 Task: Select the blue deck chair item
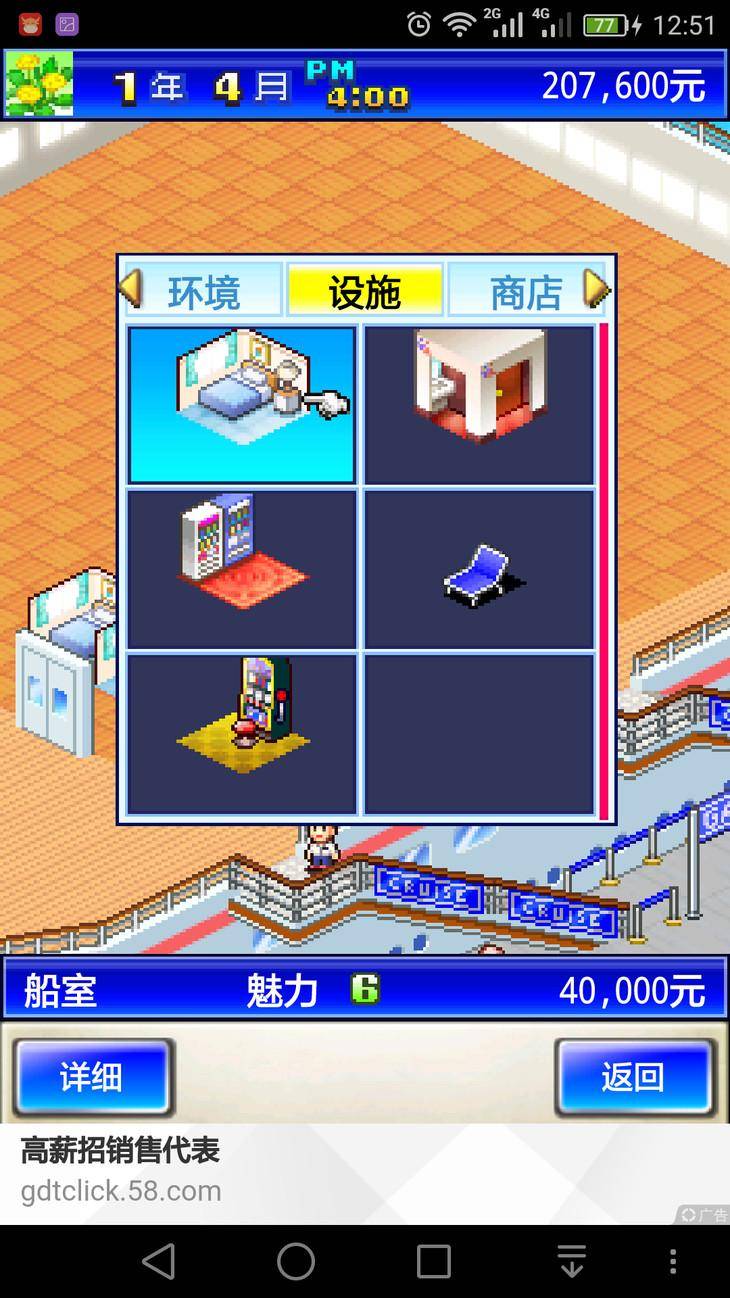click(478, 569)
